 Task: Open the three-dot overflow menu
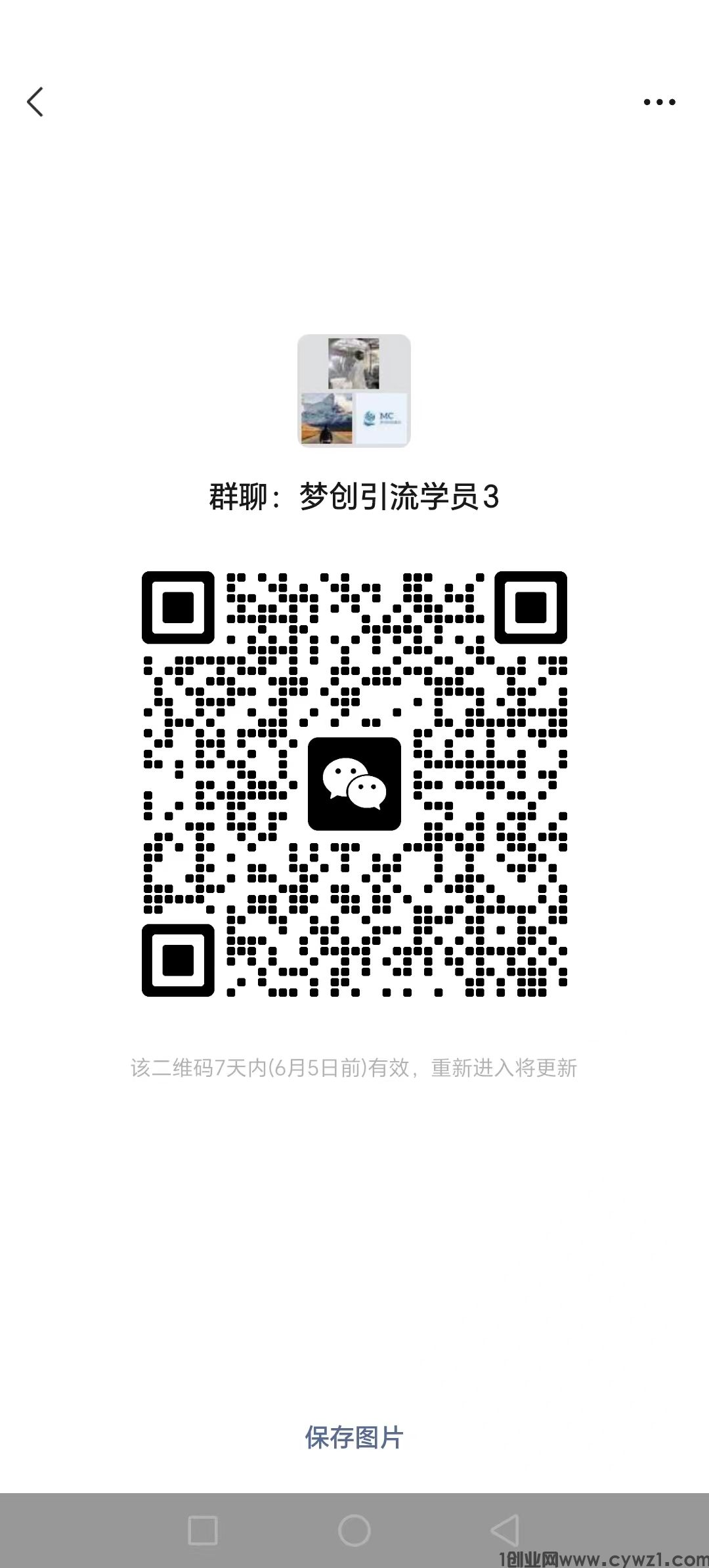[659, 102]
